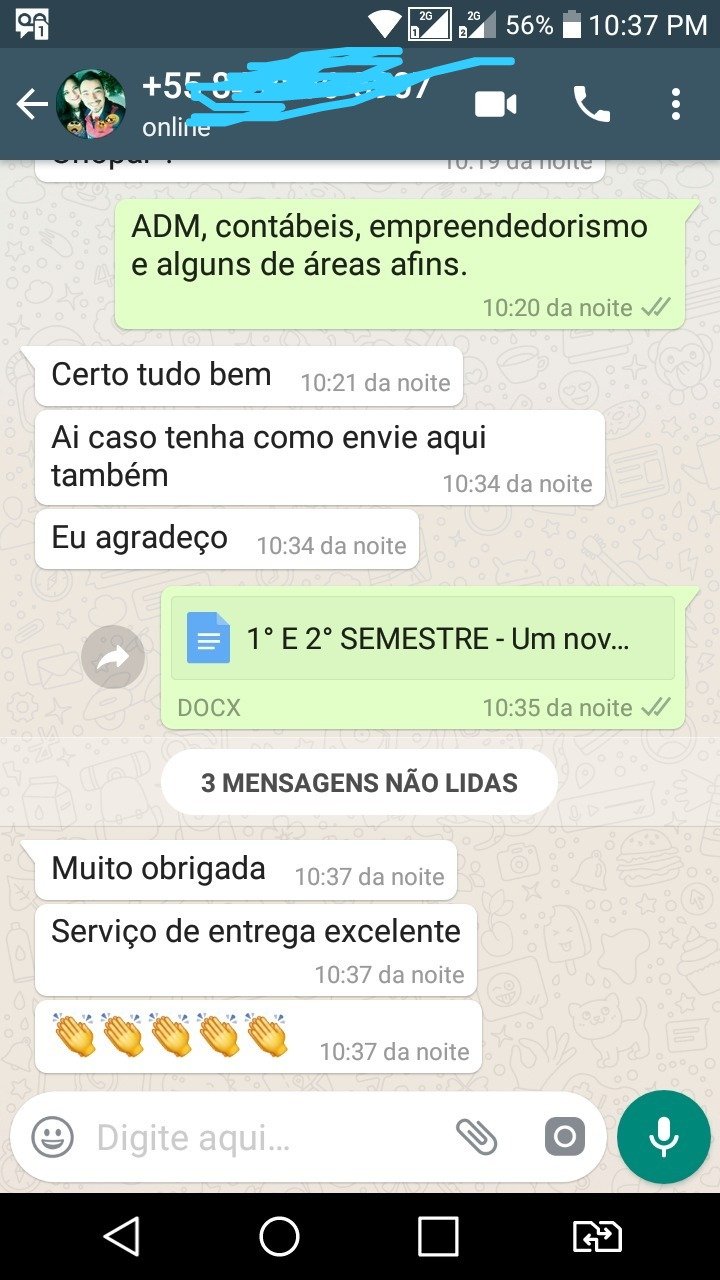Open the camera from the message bar
Viewport: 720px width, 1280px height.
(564, 1137)
